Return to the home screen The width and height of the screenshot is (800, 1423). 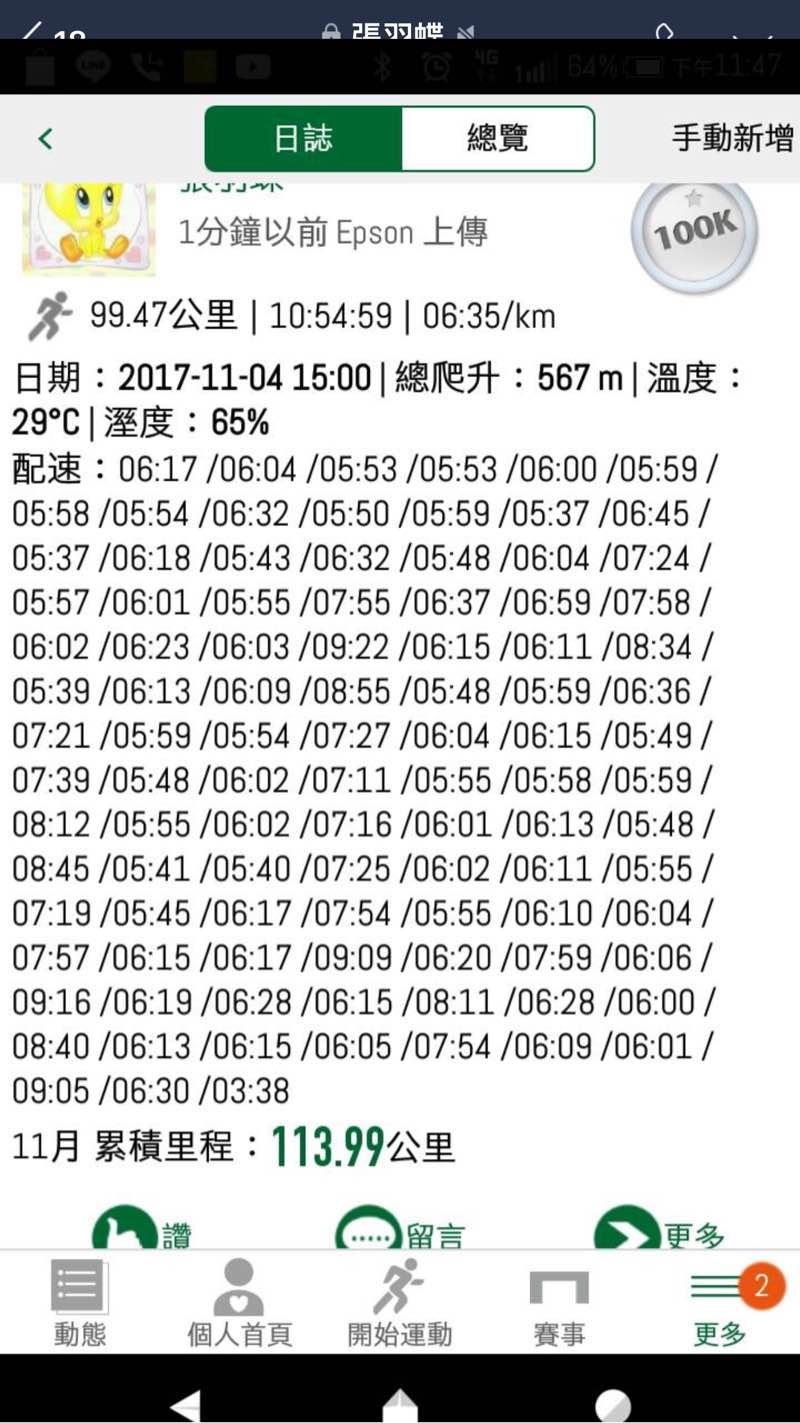400,1404
